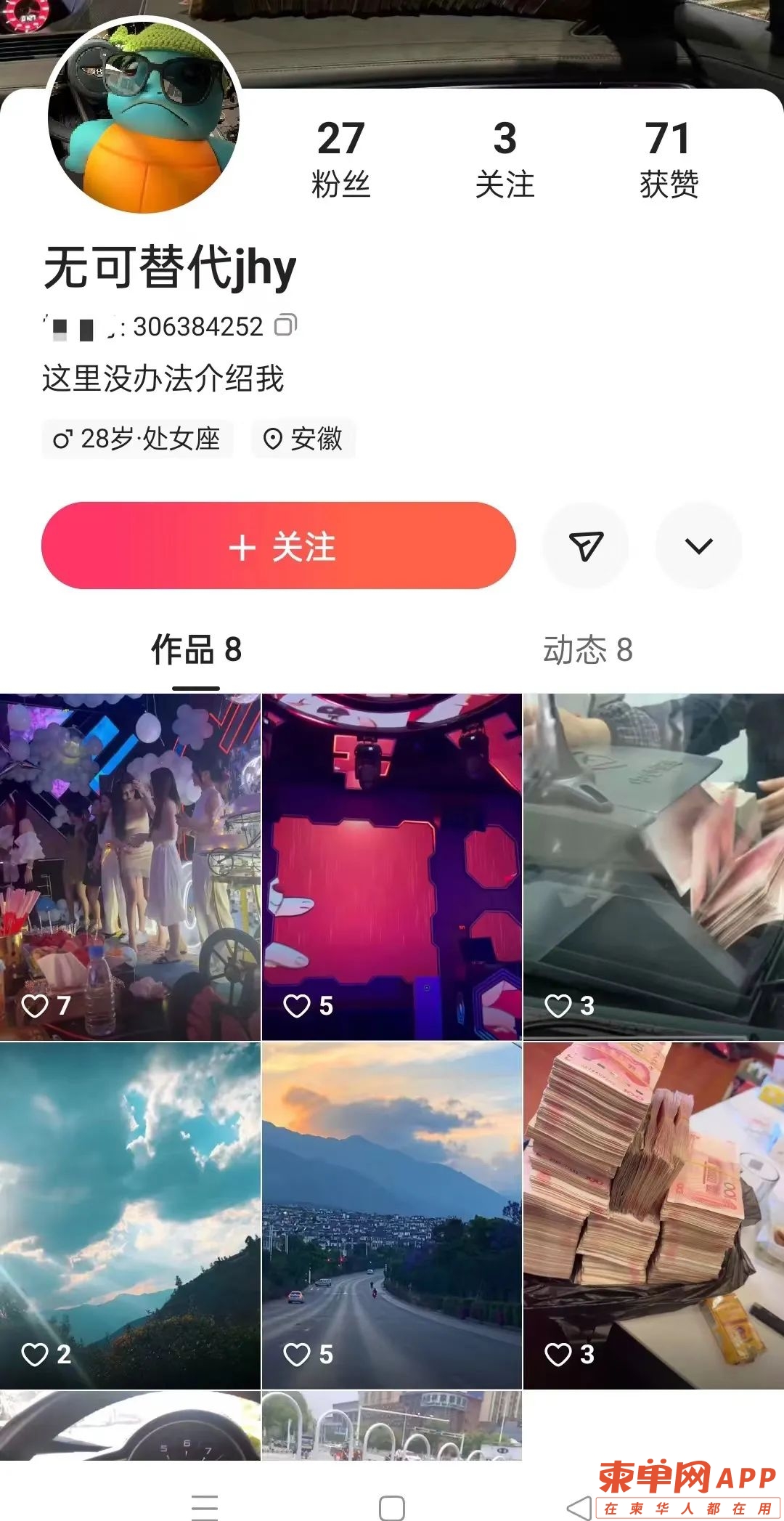784x1521 pixels.
Task: Open the profile avatar picture
Action: 144,116
